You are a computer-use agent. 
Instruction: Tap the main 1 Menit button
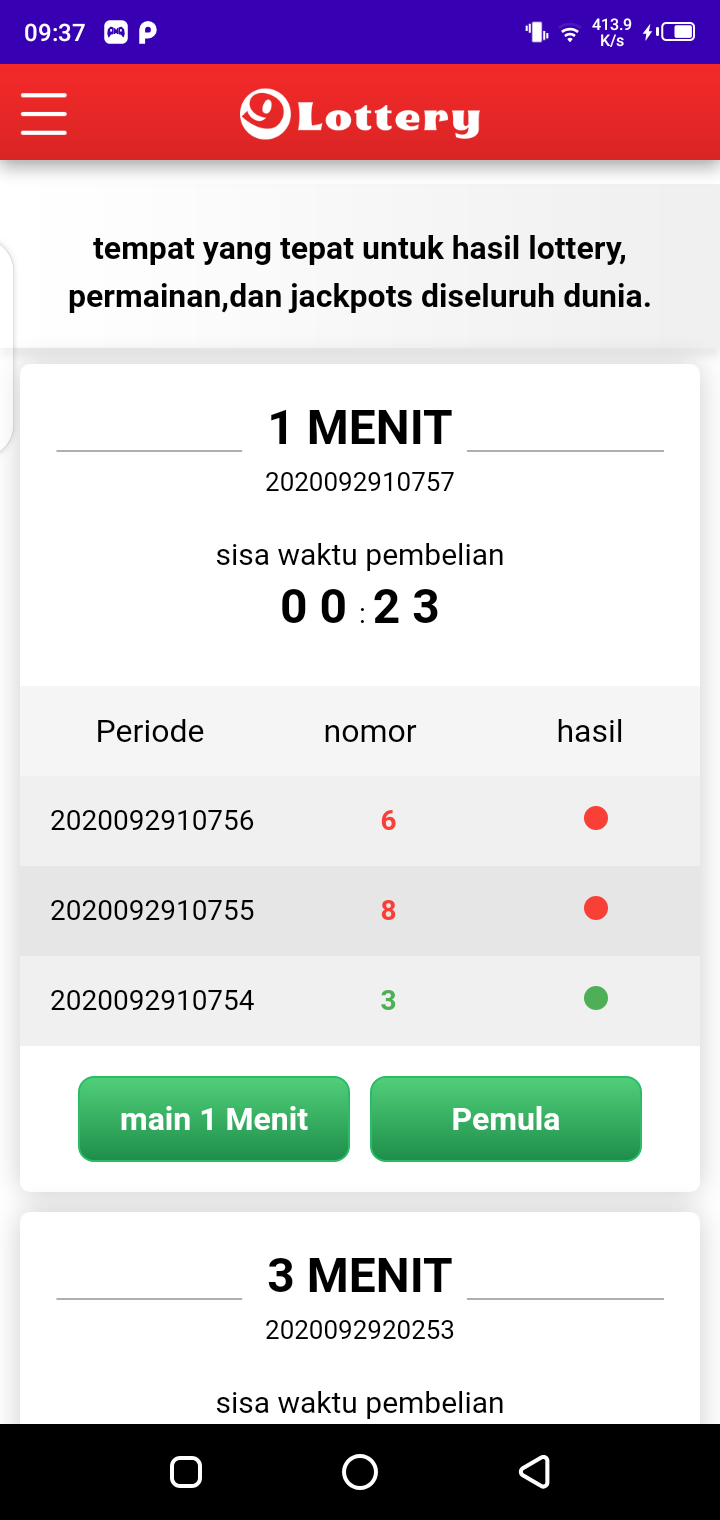[214, 1119]
